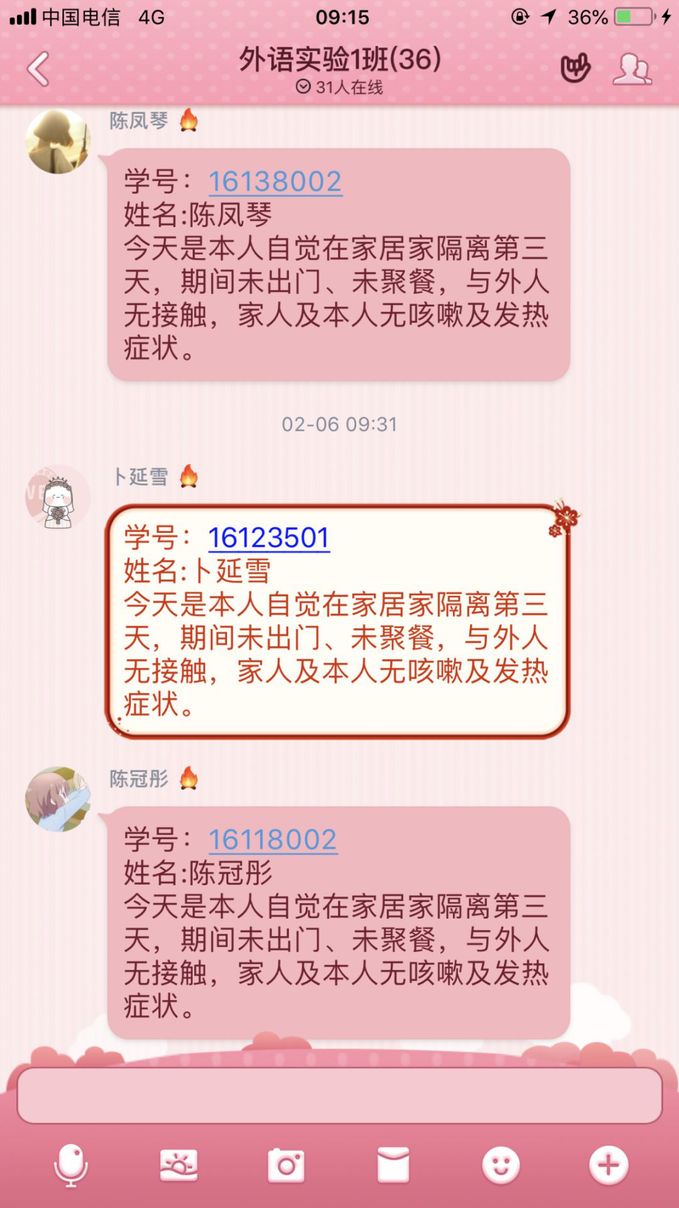The height and width of the screenshot is (1208, 679).
Task: Tap student number link 16138002
Action: [x=275, y=182]
